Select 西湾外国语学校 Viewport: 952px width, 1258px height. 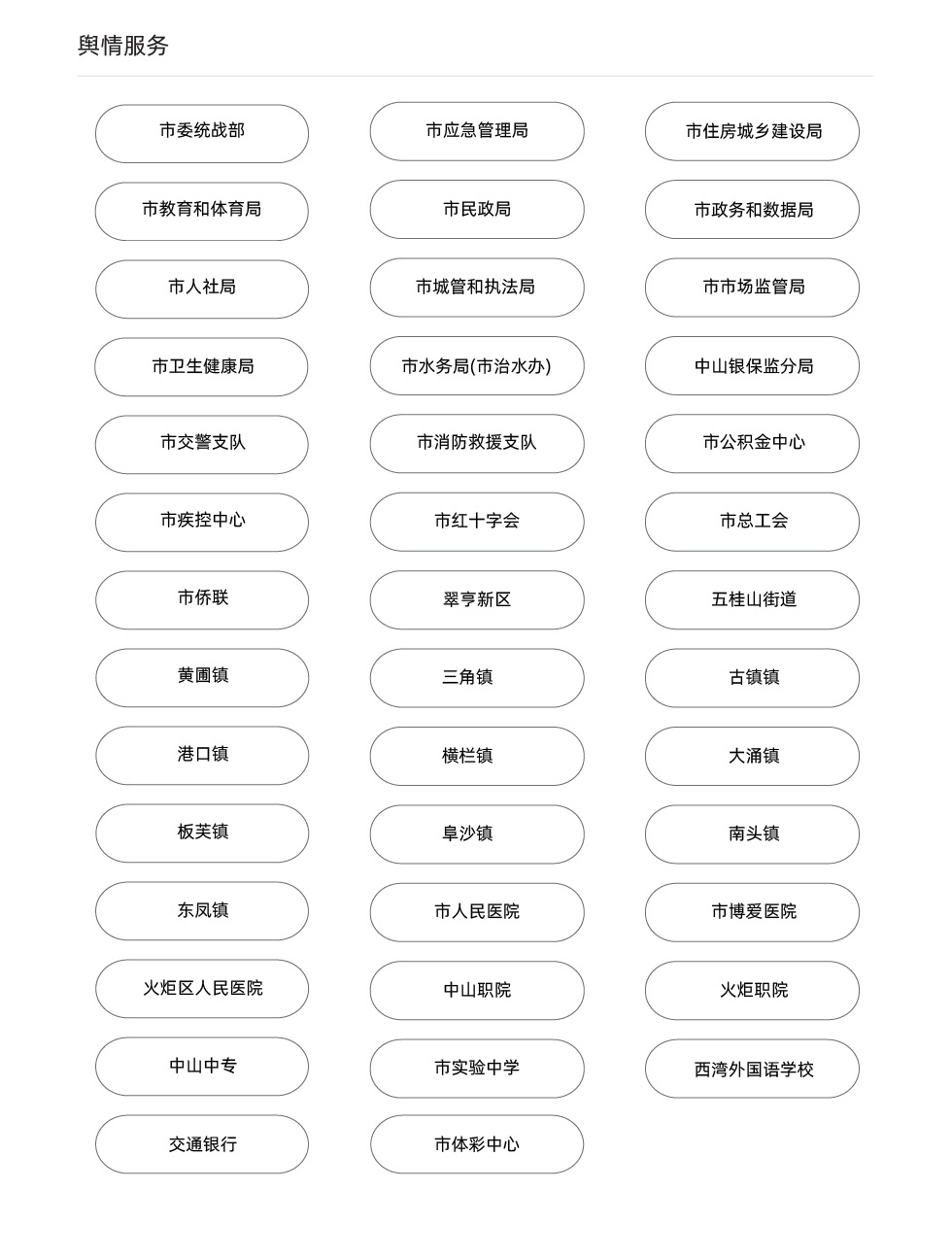tap(752, 1069)
